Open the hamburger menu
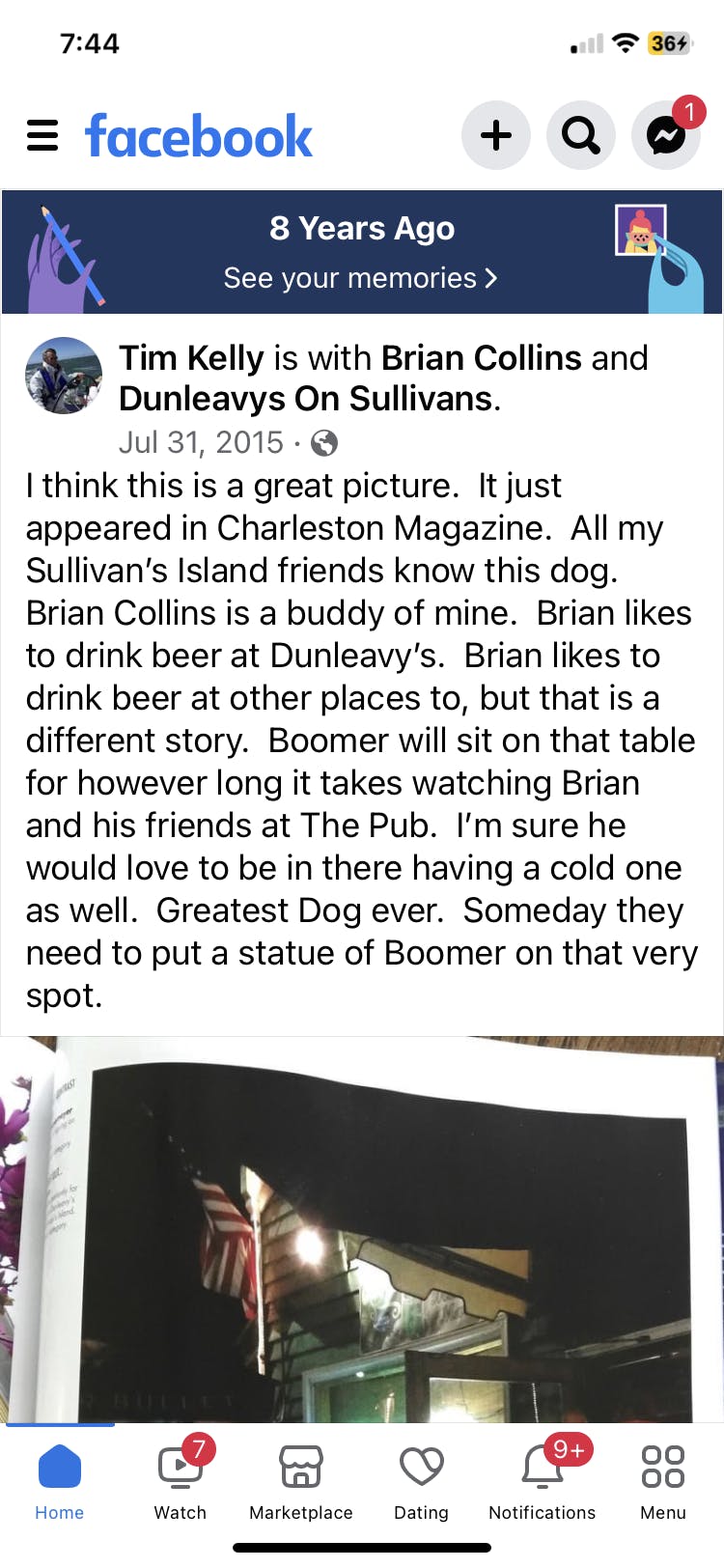This screenshot has height=1568, width=724. 42,135
